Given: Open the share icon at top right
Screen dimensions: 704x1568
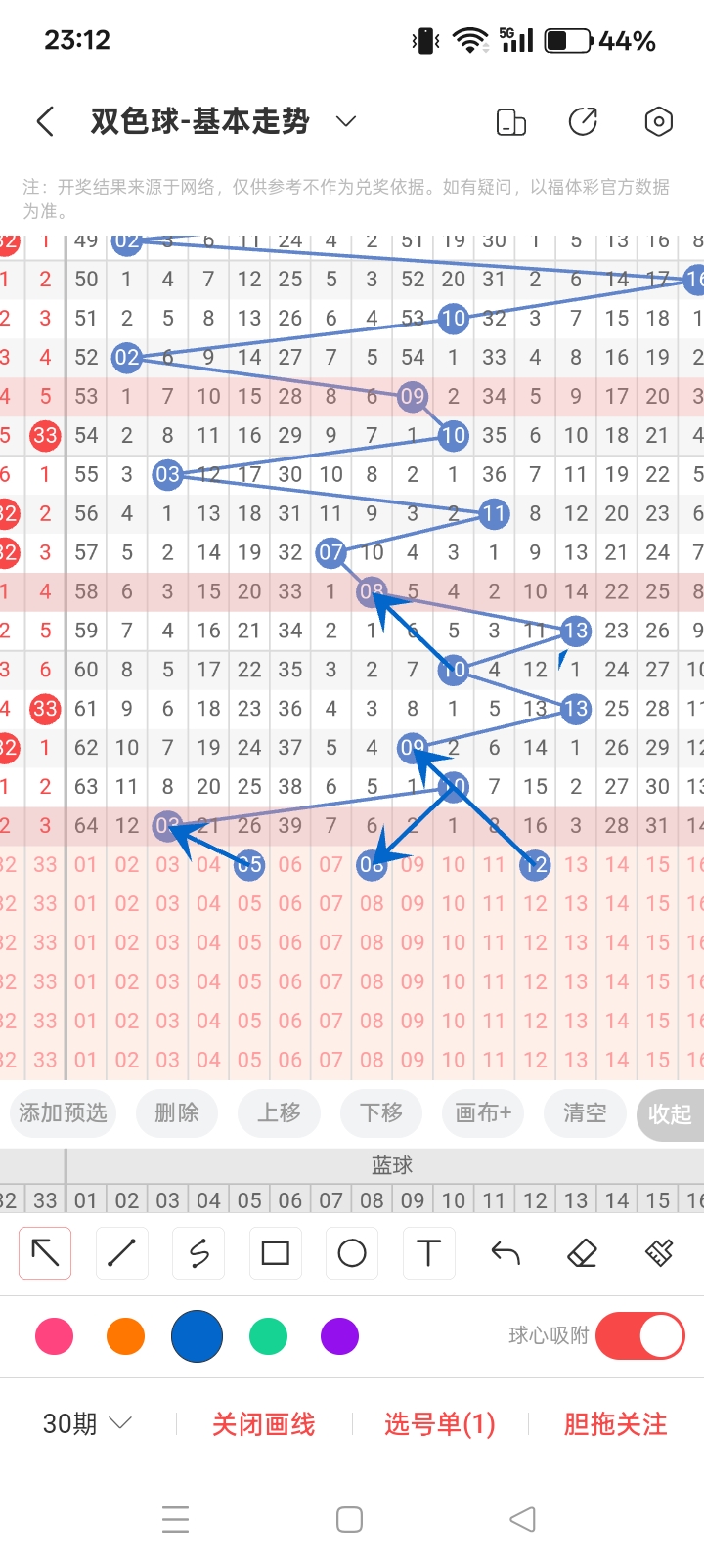Looking at the screenshot, I should point(583,121).
